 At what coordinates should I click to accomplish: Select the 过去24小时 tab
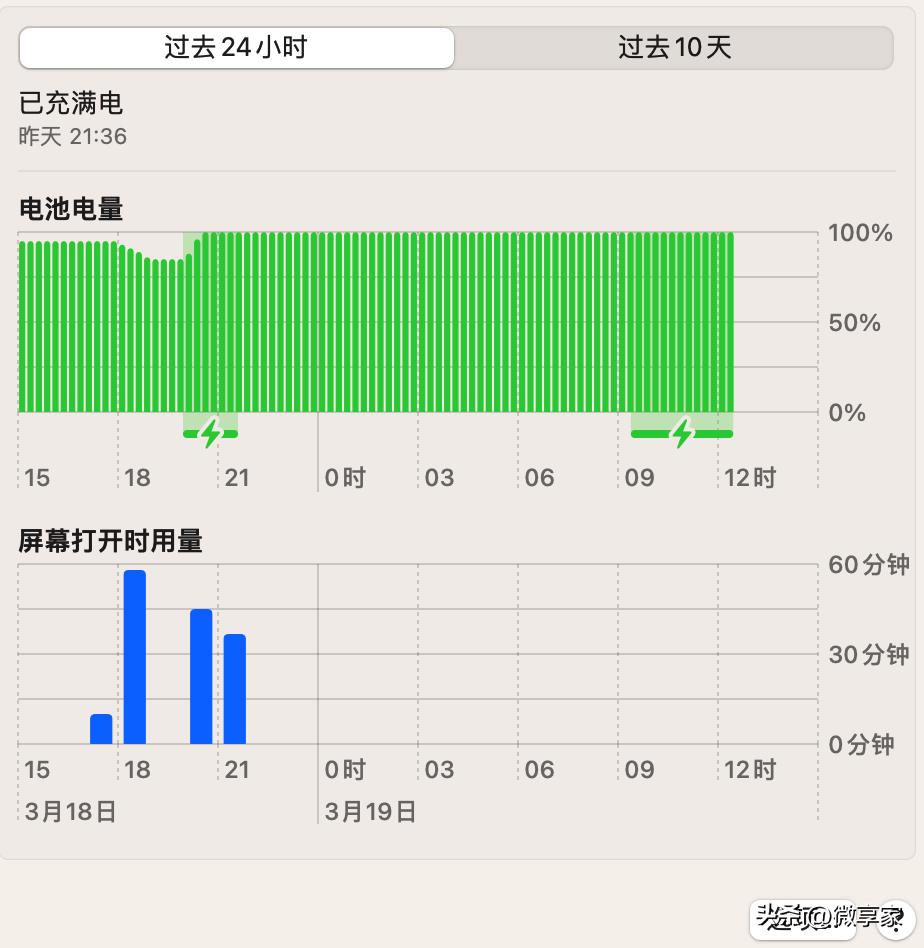(x=236, y=47)
